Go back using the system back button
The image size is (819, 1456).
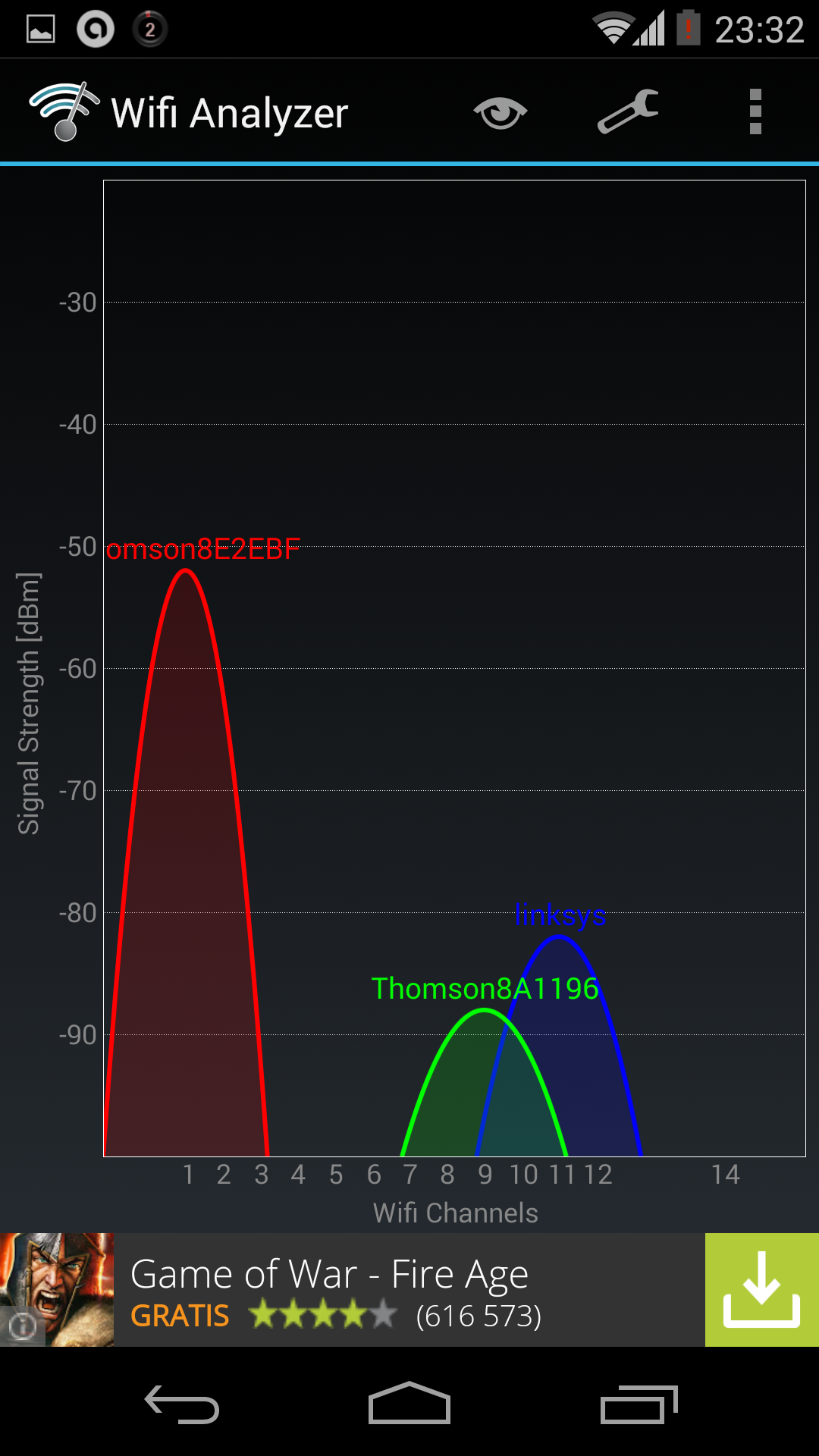(x=182, y=1404)
